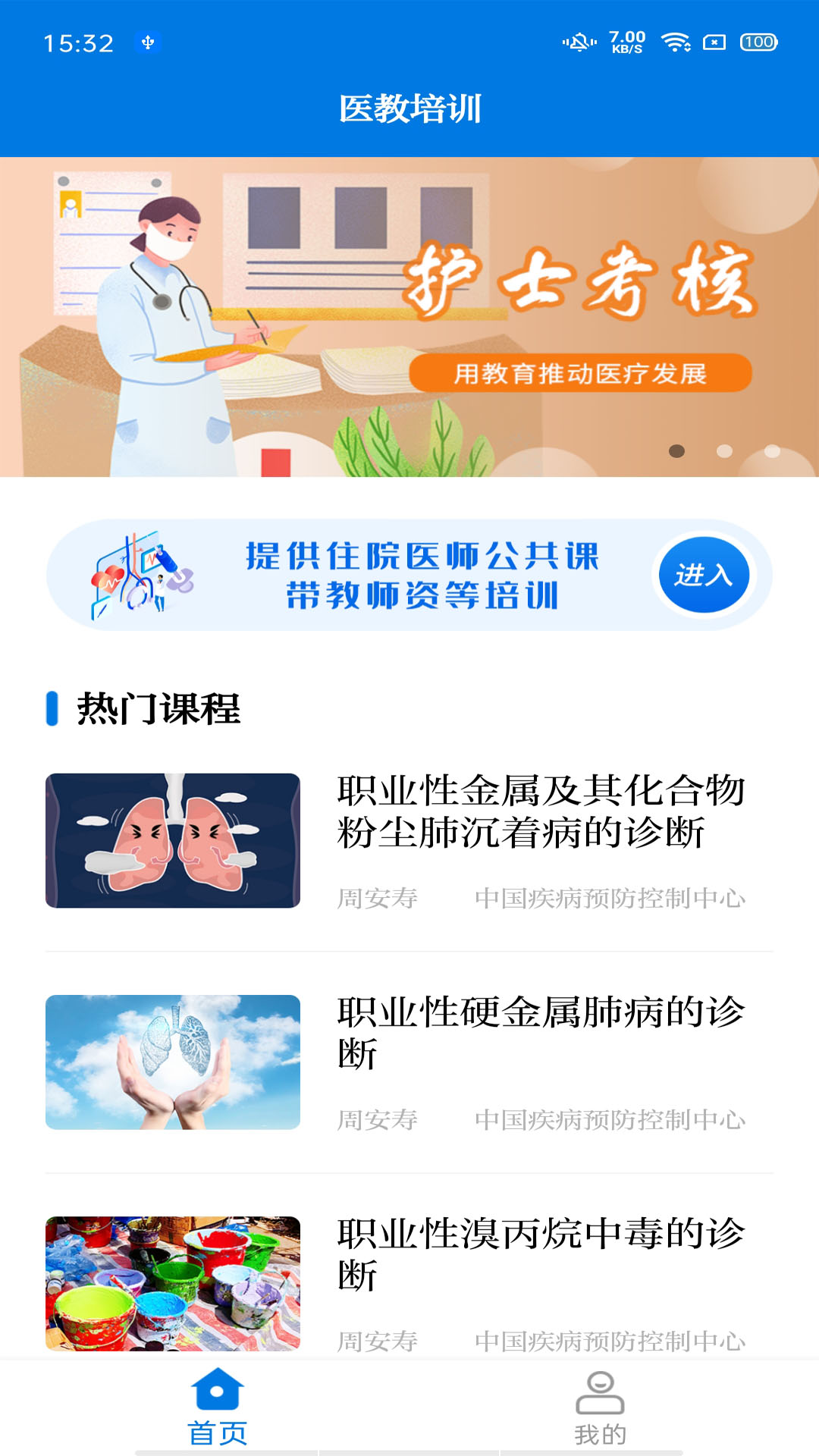Screen dimensions: 819x1456
Task: Tap the 进入 button on training banner
Action: (x=703, y=575)
